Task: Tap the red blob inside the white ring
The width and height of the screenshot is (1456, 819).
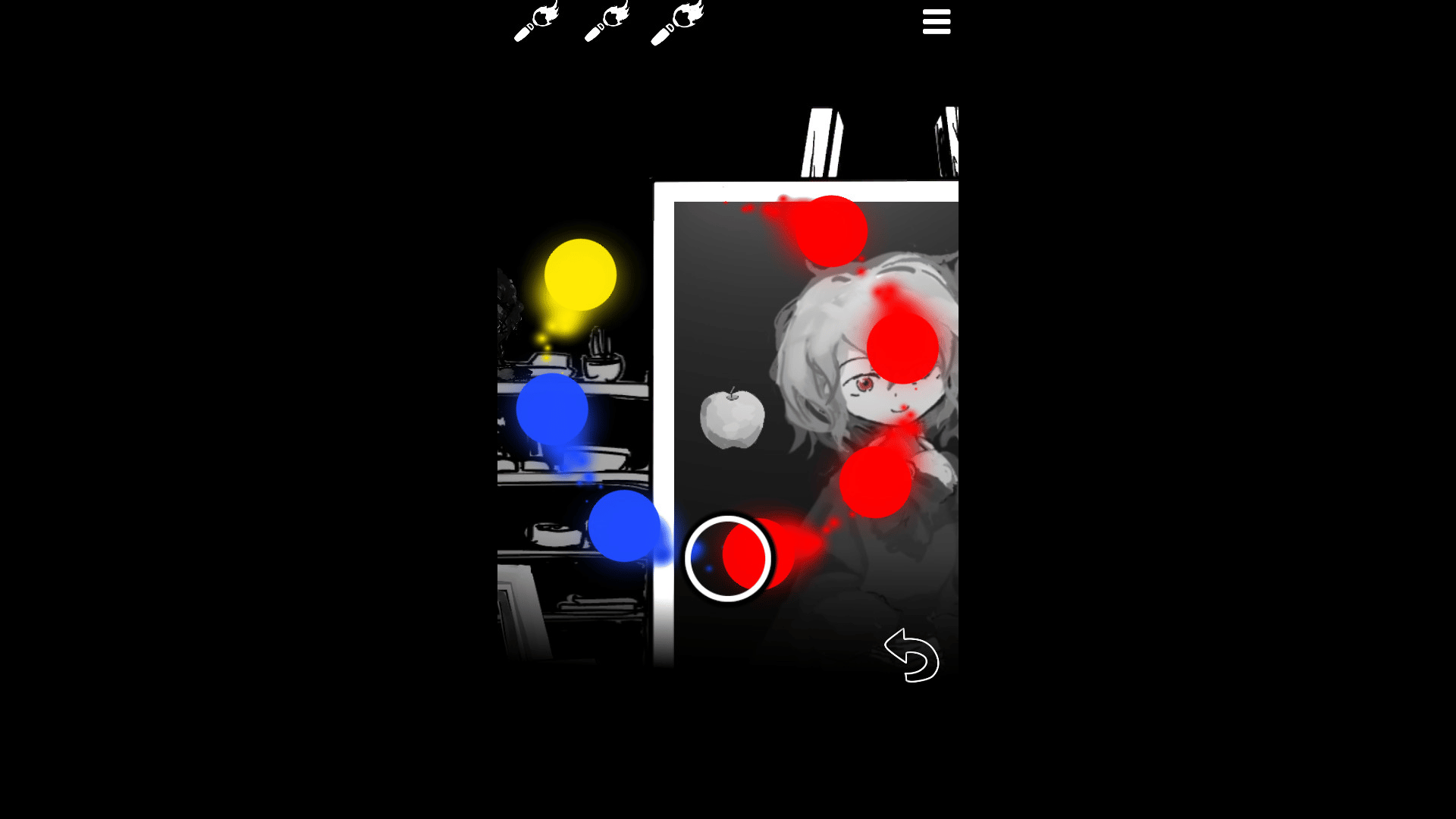Action: (747, 557)
